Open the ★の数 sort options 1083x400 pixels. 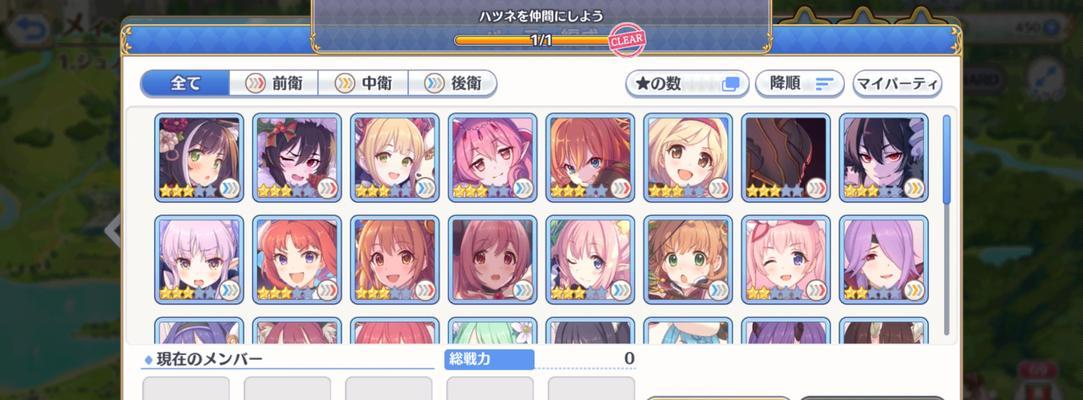(x=684, y=84)
